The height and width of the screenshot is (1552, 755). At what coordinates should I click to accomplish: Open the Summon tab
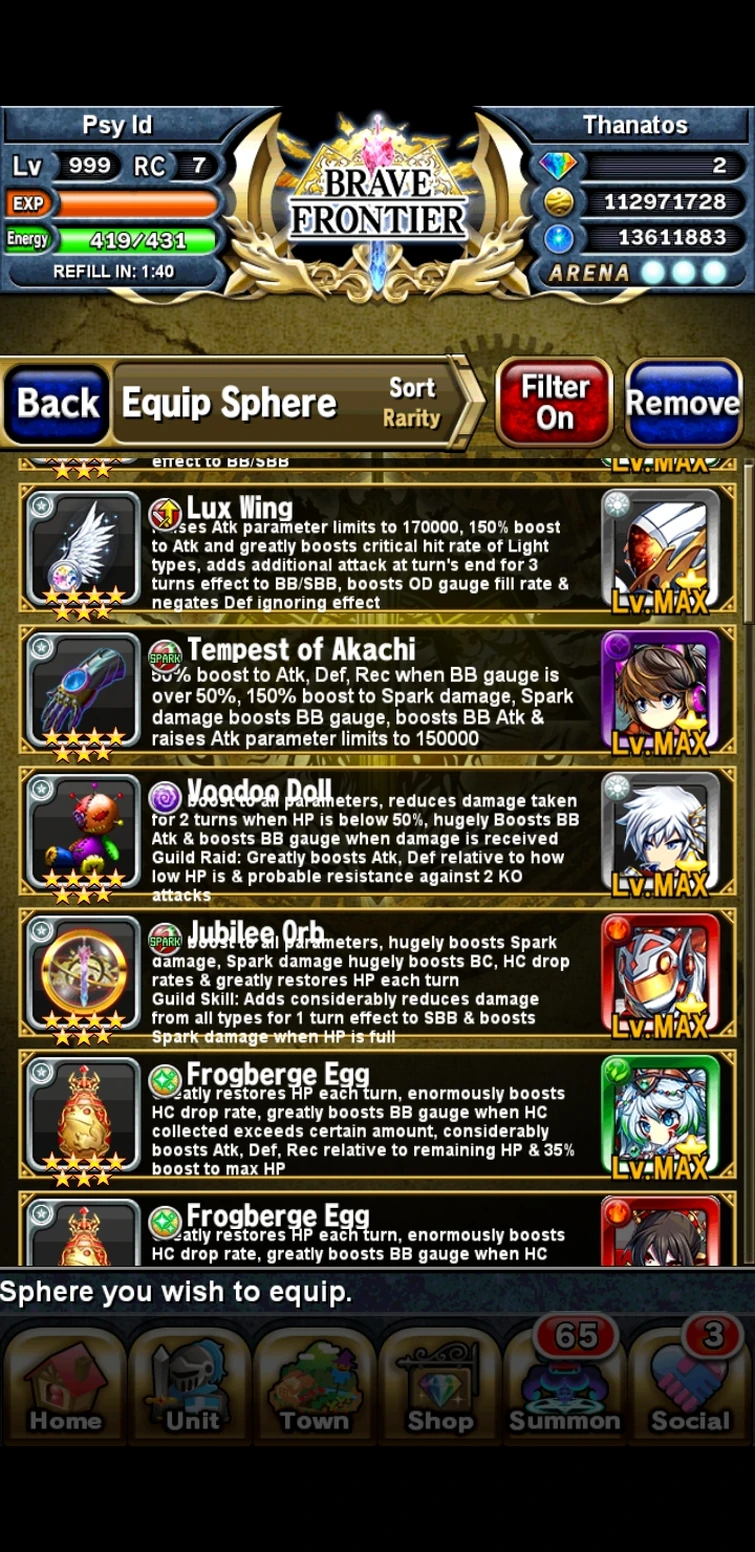pyautogui.click(x=564, y=1384)
